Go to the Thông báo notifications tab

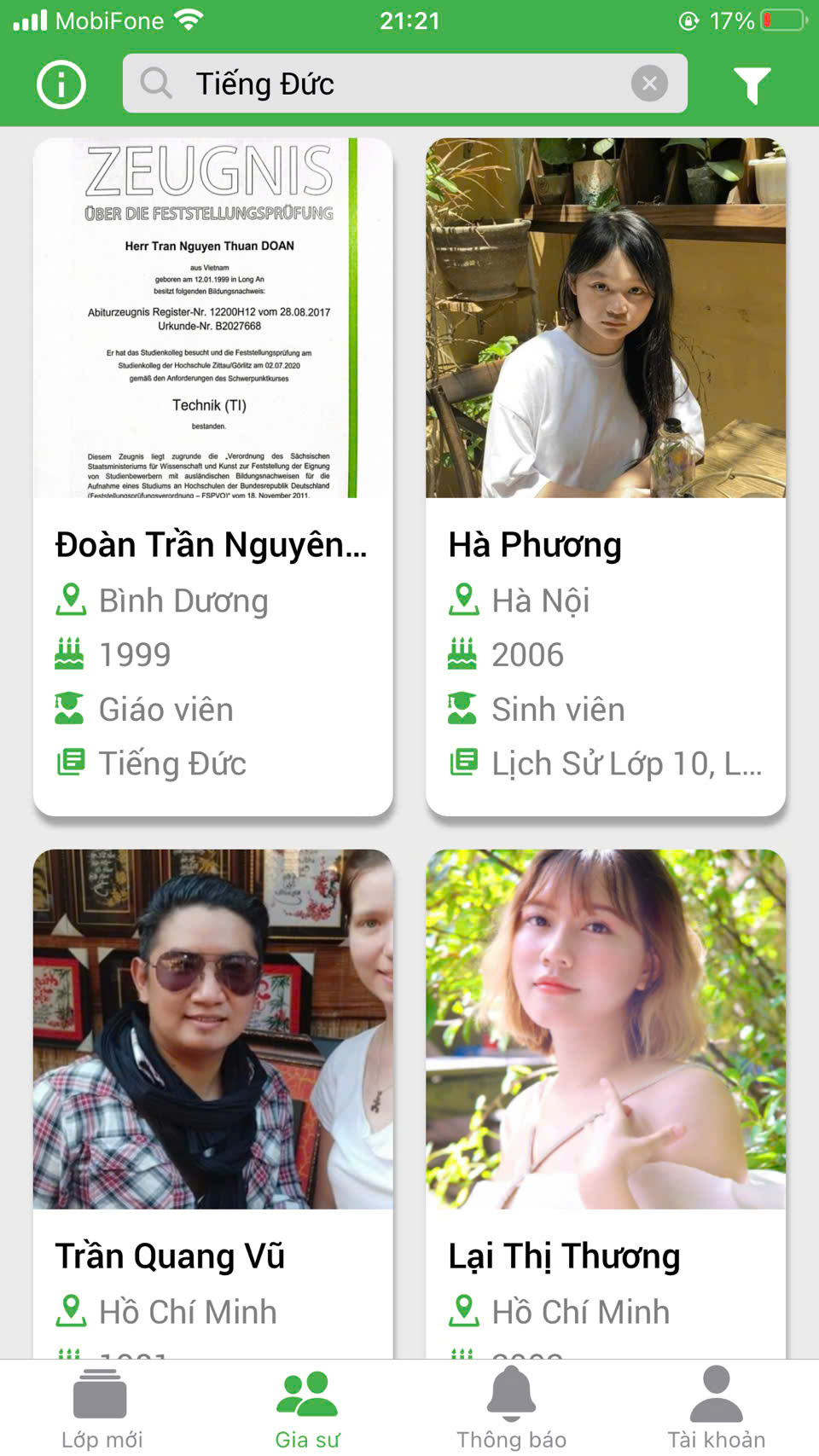click(511, 1407)
